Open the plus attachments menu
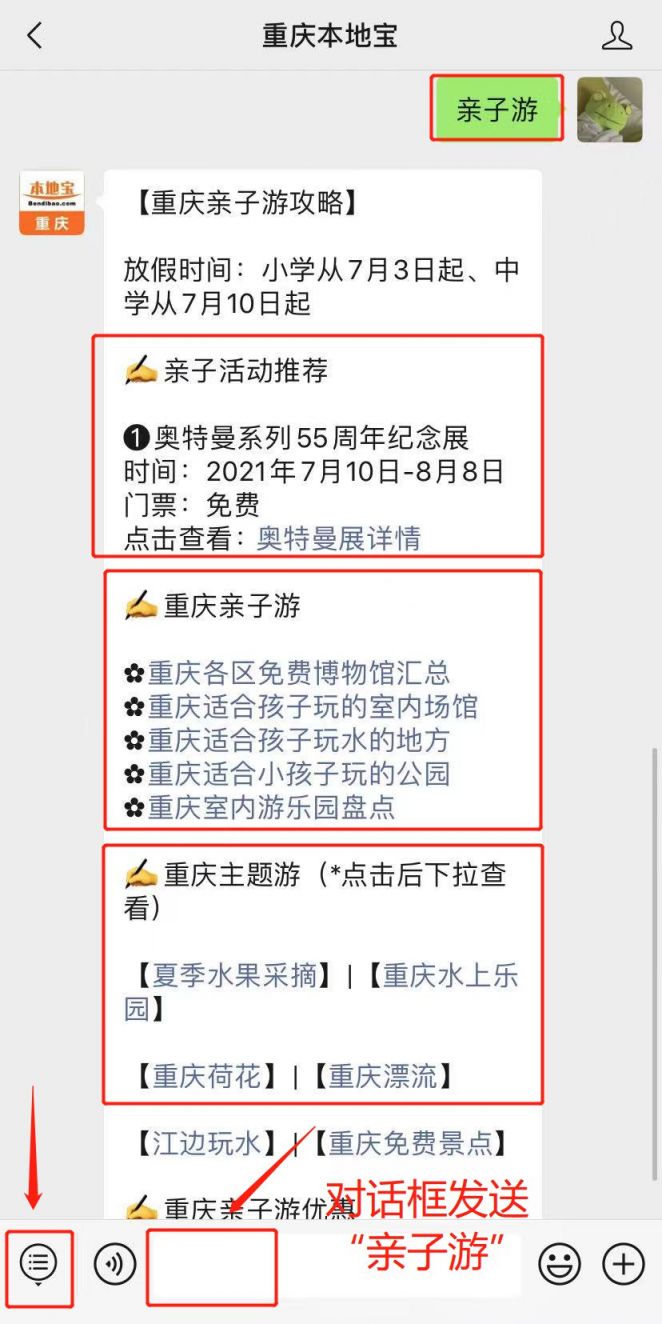The width and height of the screenshot is (662, 1324). coord(623,1265)
